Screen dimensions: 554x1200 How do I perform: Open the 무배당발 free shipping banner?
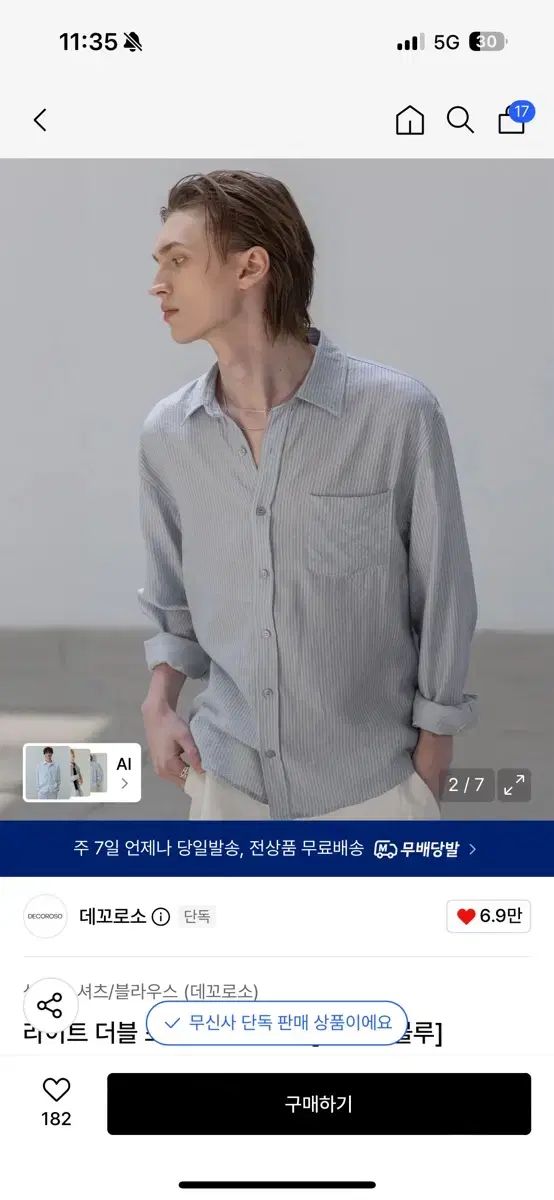pyautogui.click(x=277, y=849)
